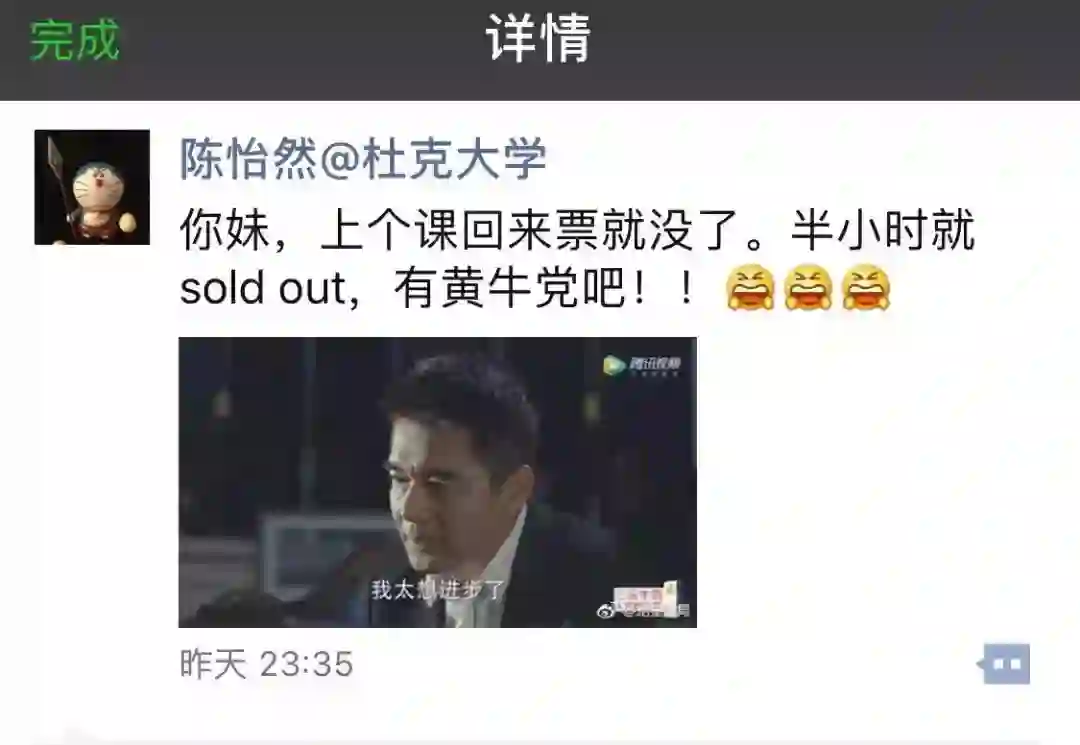
Task: Tap 完成 to close the detail view
Action: click(75, 41)
